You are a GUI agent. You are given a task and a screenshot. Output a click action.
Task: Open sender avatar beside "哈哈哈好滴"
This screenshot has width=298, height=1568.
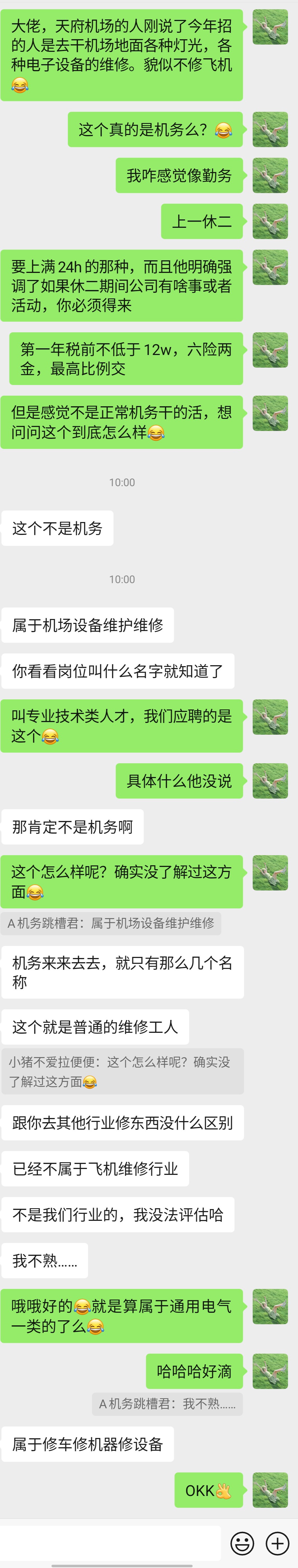pyautogui.click(x=270, y=1371)
